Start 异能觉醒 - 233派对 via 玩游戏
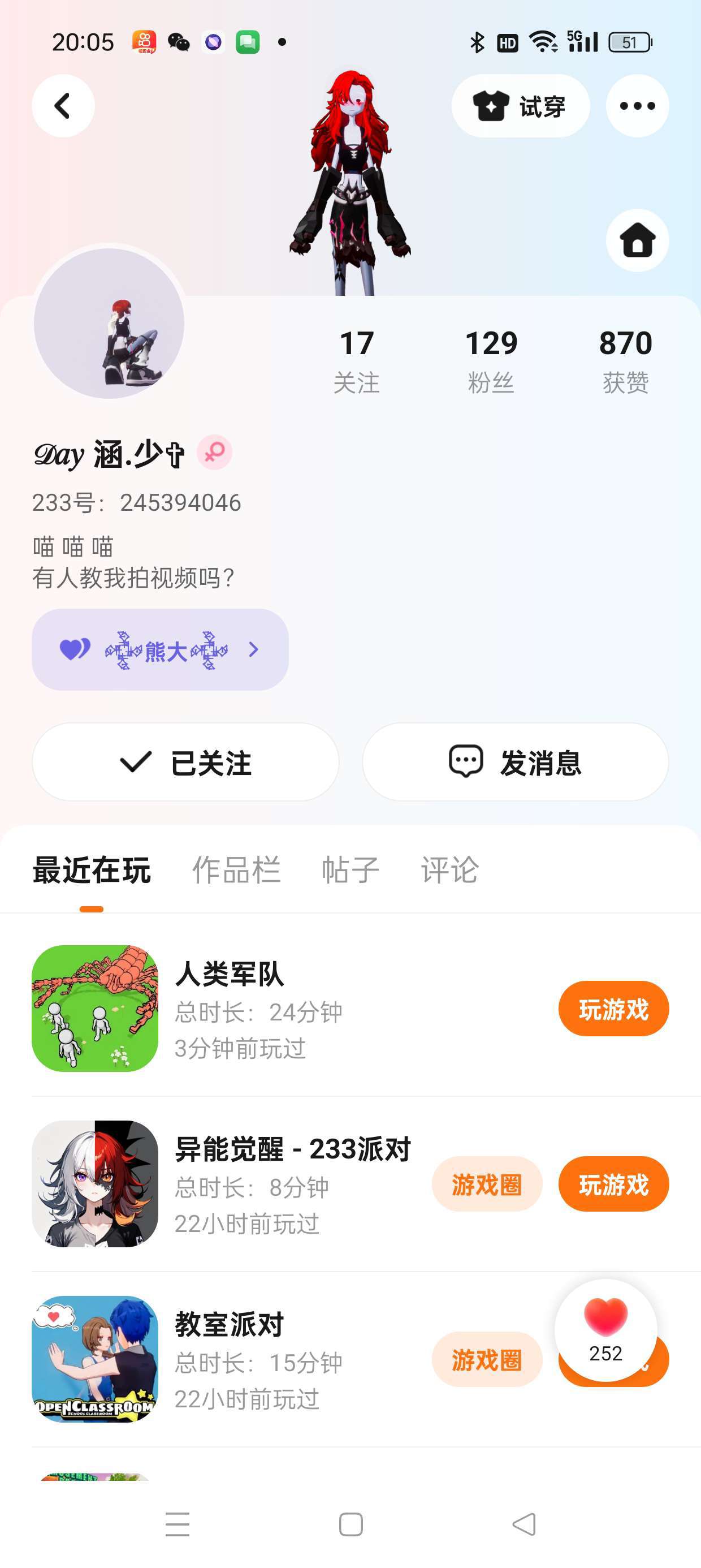Image resolution: width=701 pixels, height=1568 pixels. [613, 1184]
